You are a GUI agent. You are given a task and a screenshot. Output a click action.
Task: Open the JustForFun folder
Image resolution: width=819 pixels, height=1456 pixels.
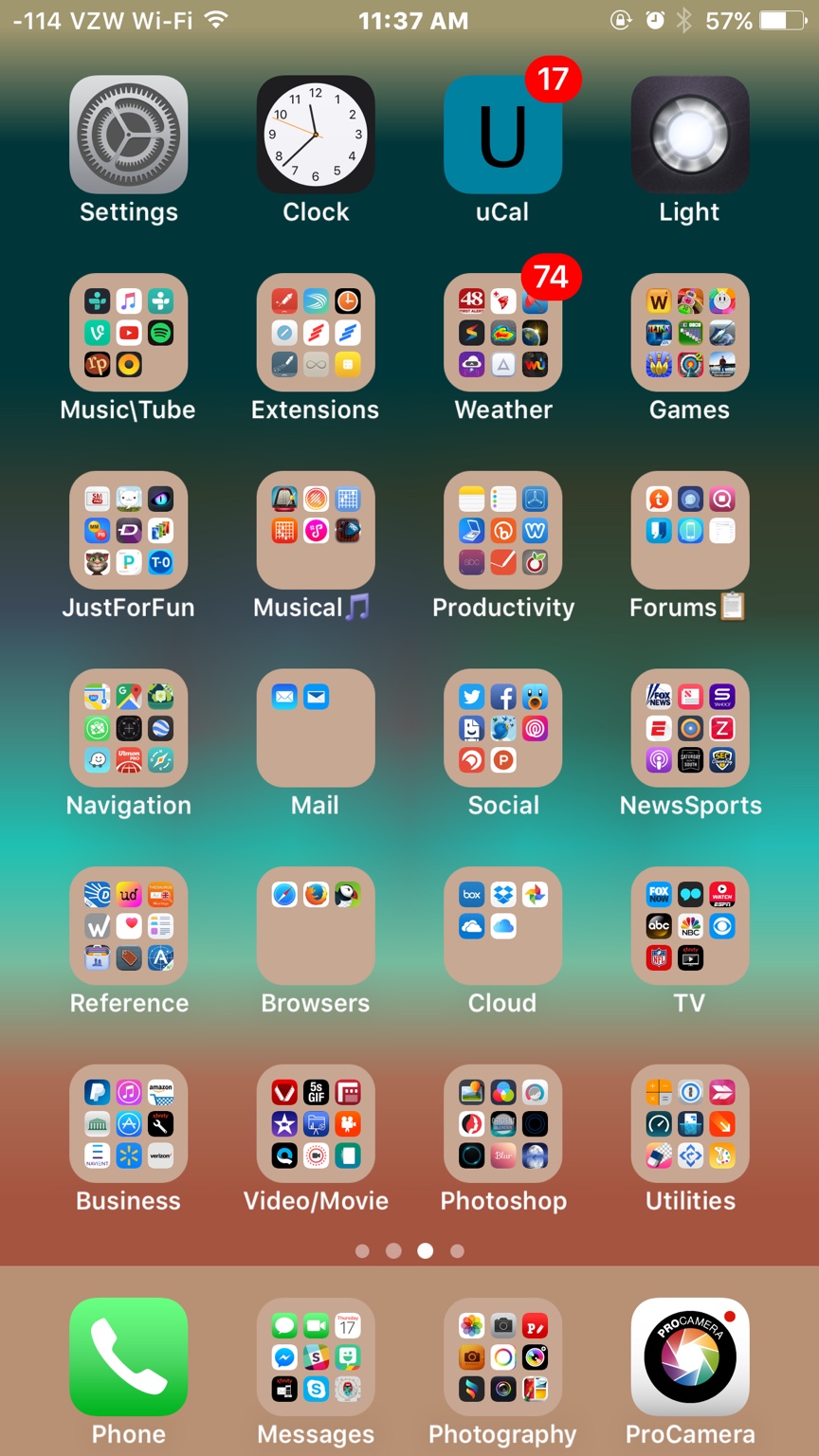pos(128,530)
